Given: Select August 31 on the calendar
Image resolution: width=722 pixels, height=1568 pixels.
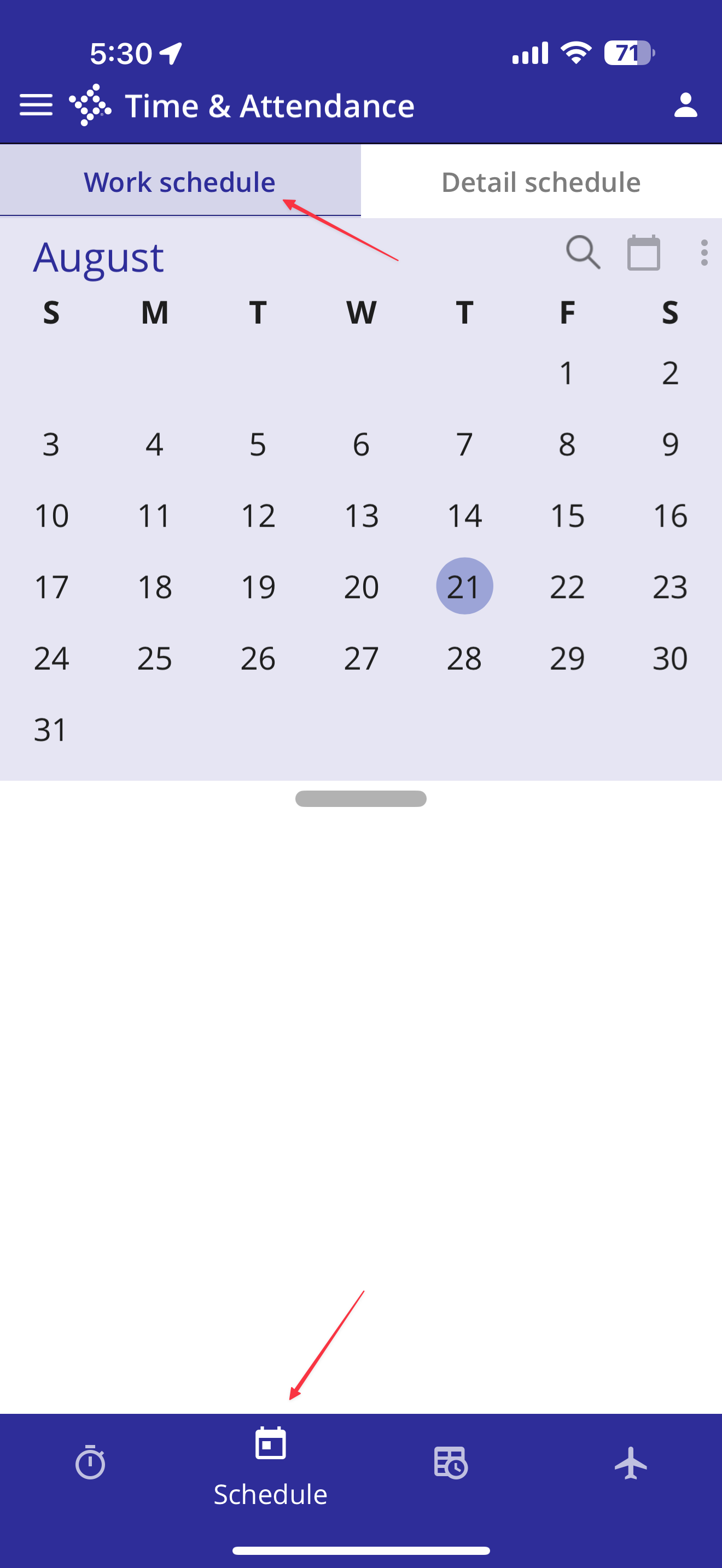Looking at the screenshot, I should 50,729.
